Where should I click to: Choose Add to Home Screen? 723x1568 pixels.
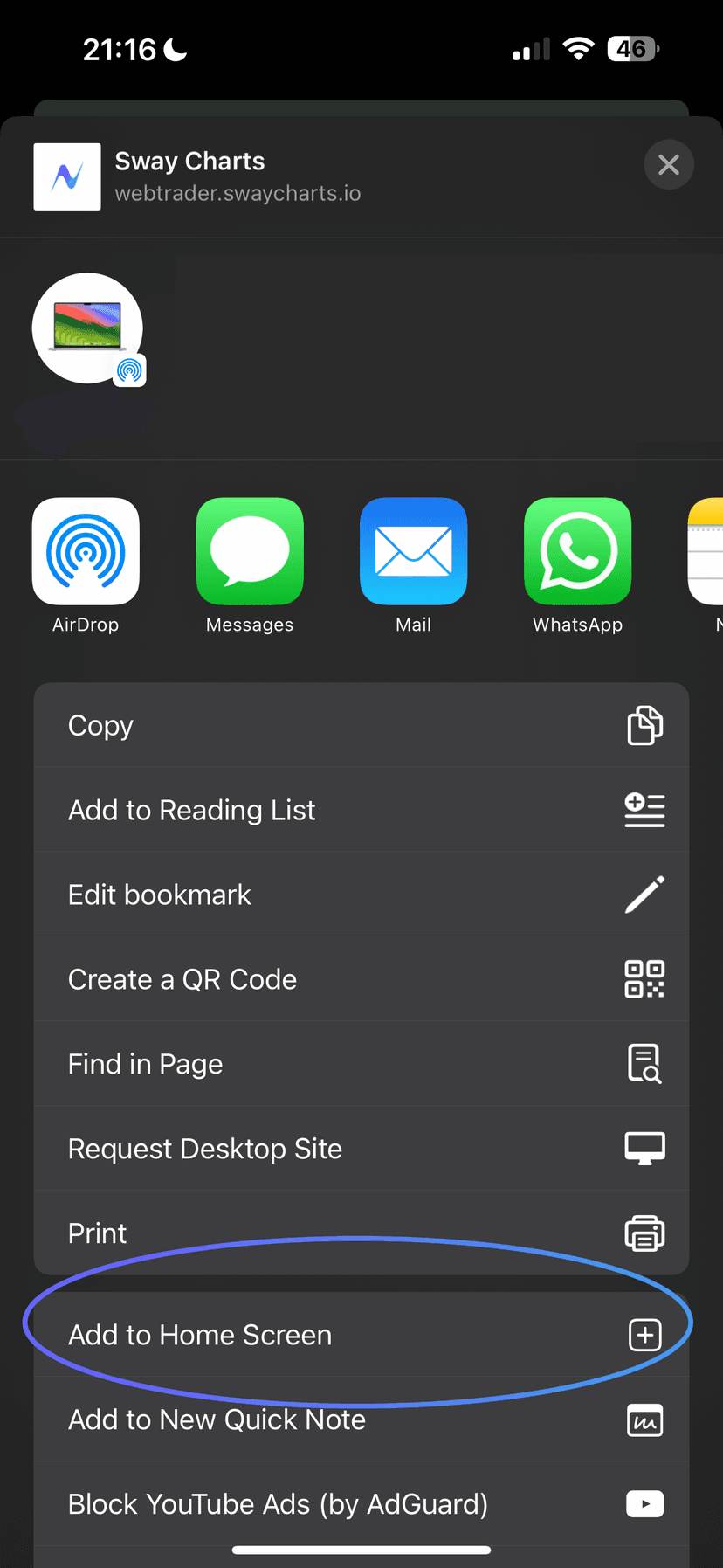click(x=361, y=1335)
